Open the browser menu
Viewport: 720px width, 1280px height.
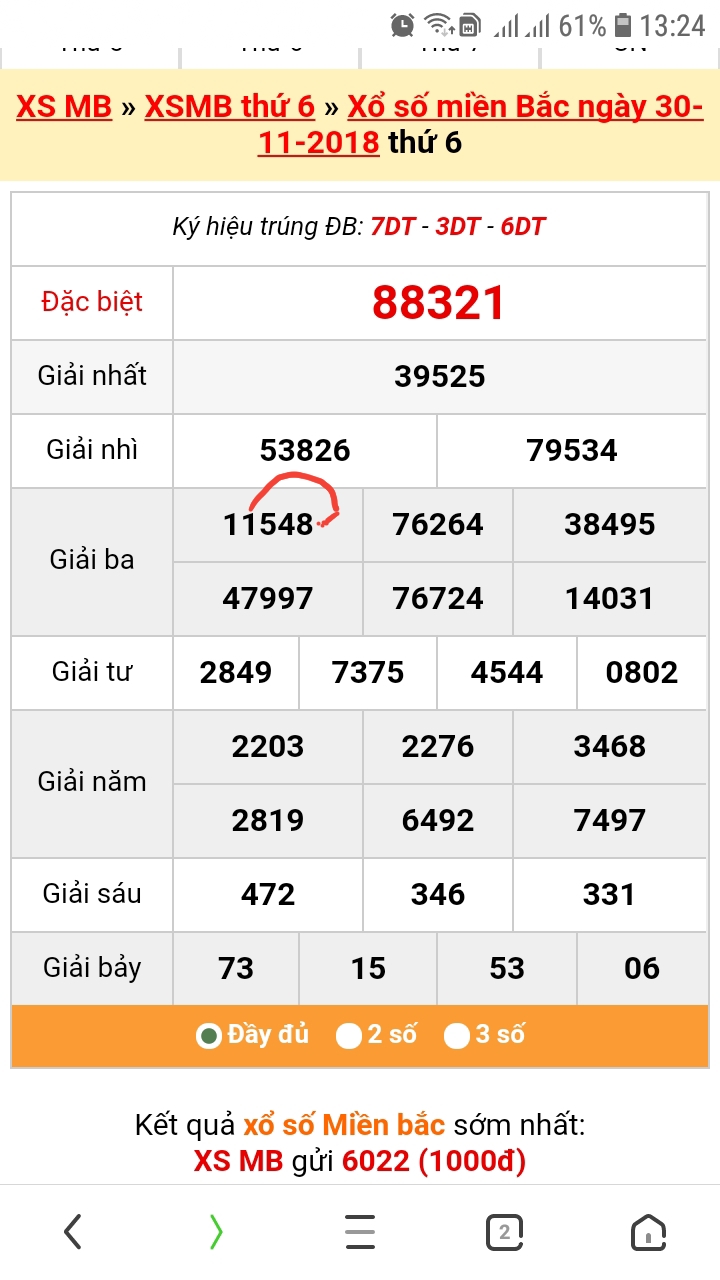tap(360, 1232)
